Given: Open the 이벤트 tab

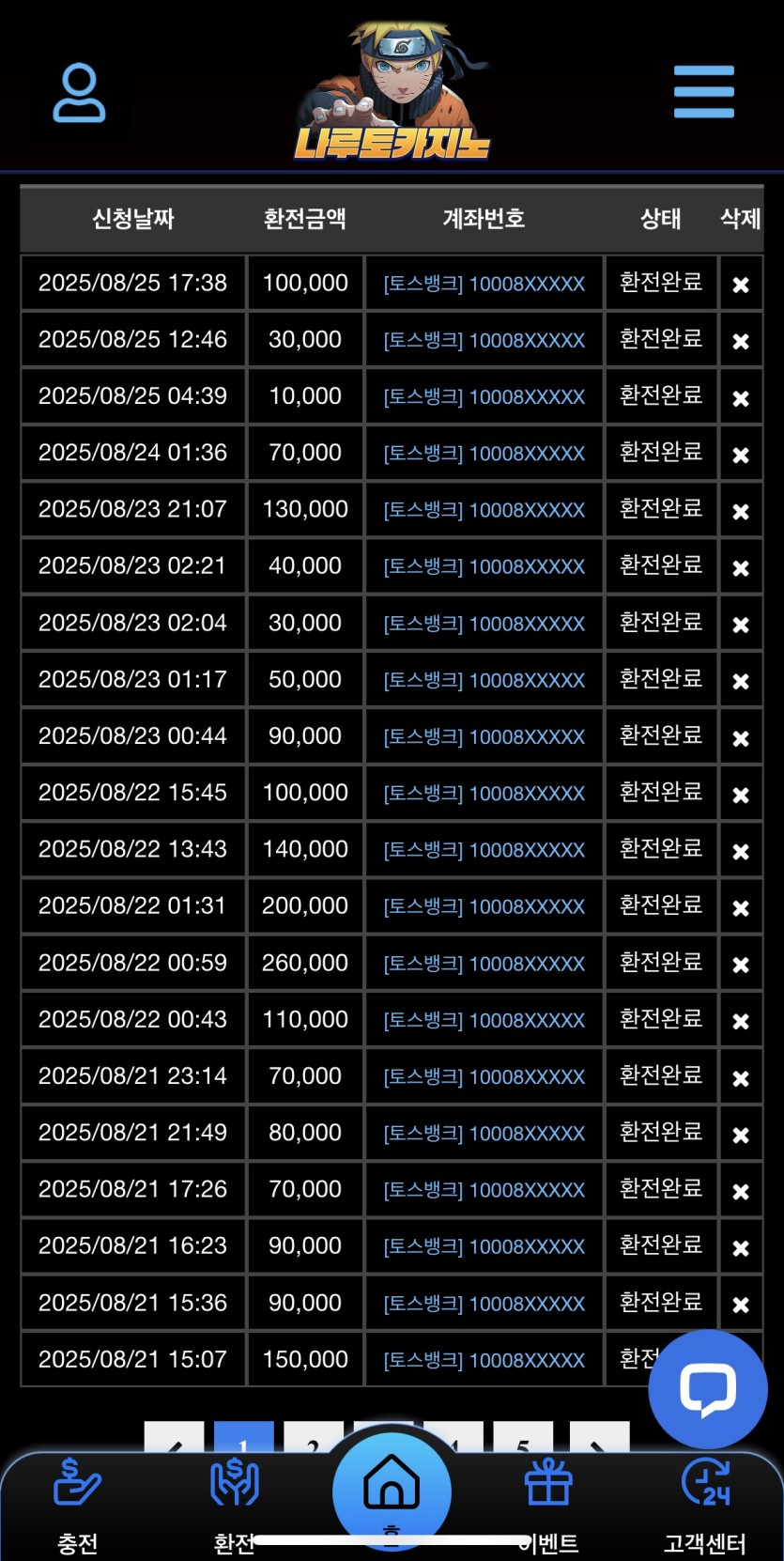Looking at the screenshot, I should point(548,1503).
